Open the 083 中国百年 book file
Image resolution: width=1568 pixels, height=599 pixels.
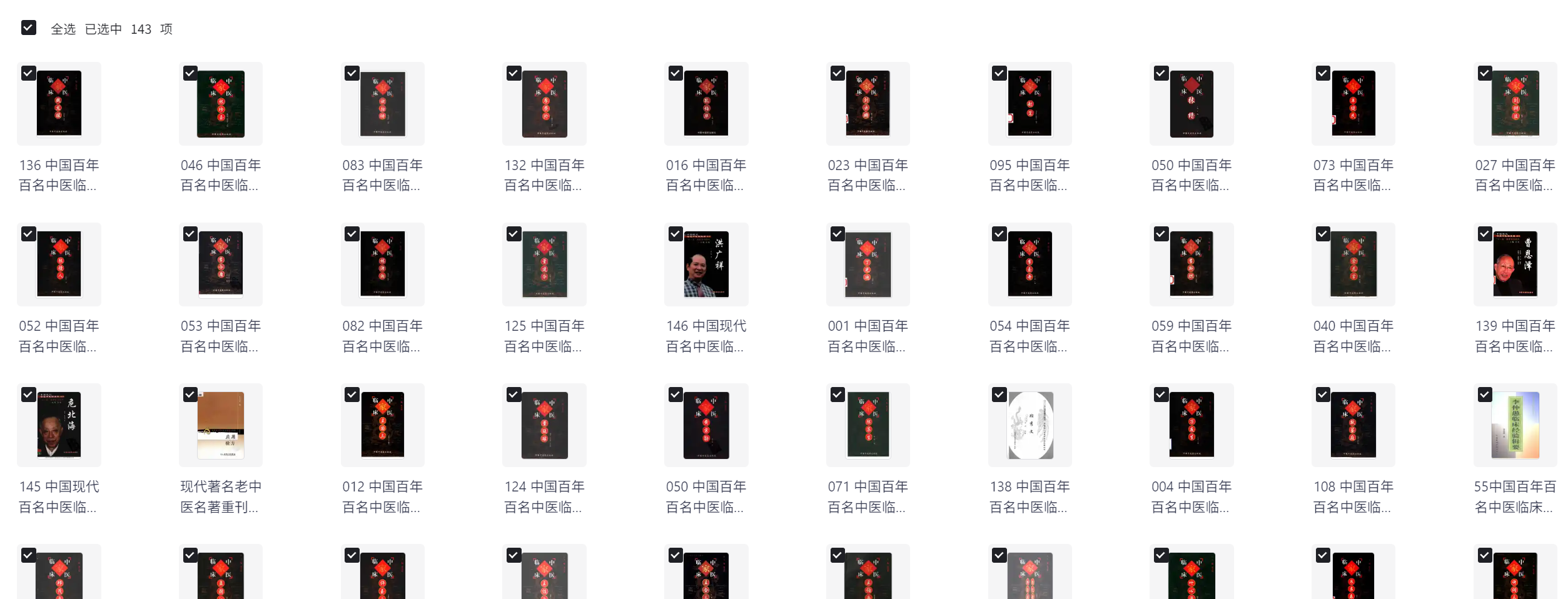(x=382, y=104)
